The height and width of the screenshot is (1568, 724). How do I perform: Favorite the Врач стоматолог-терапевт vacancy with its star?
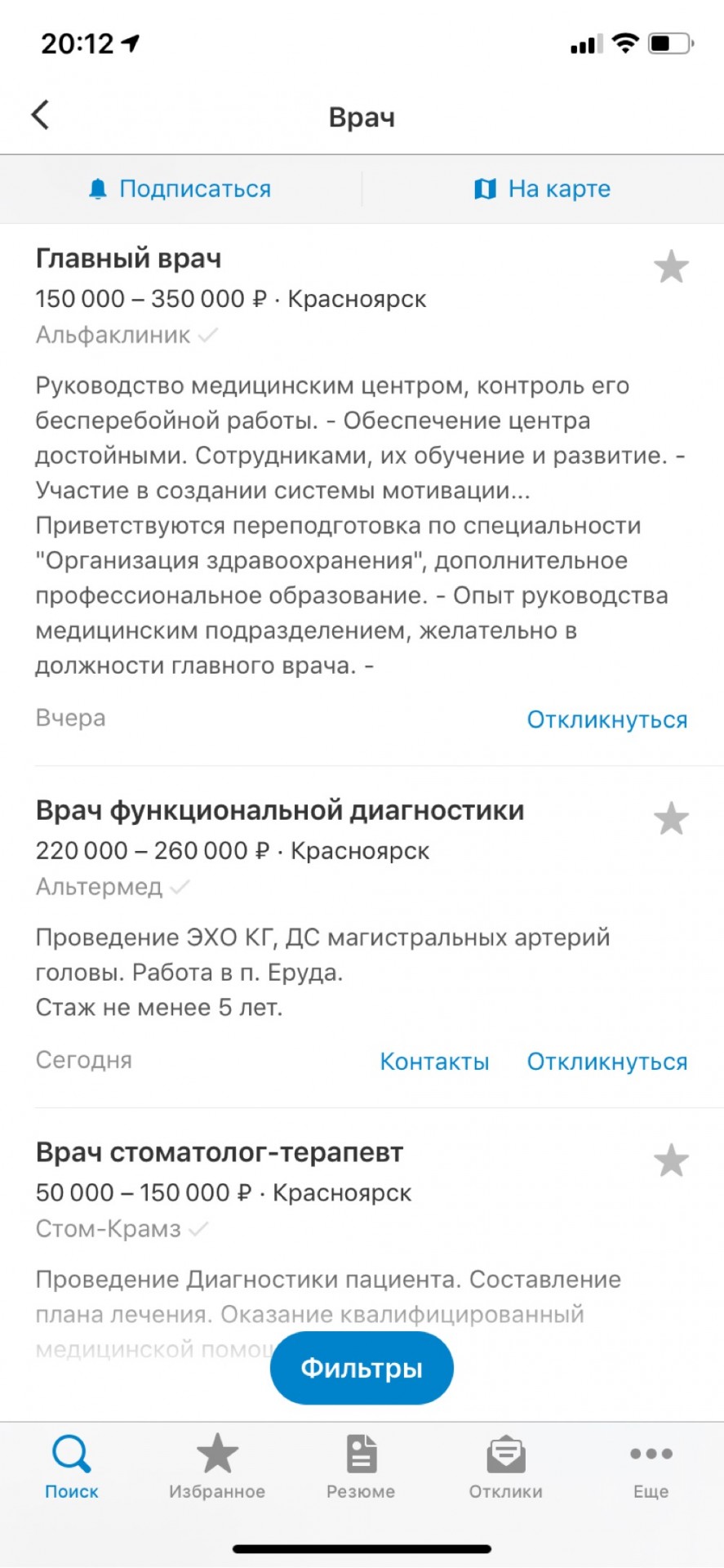[671, 1160]
